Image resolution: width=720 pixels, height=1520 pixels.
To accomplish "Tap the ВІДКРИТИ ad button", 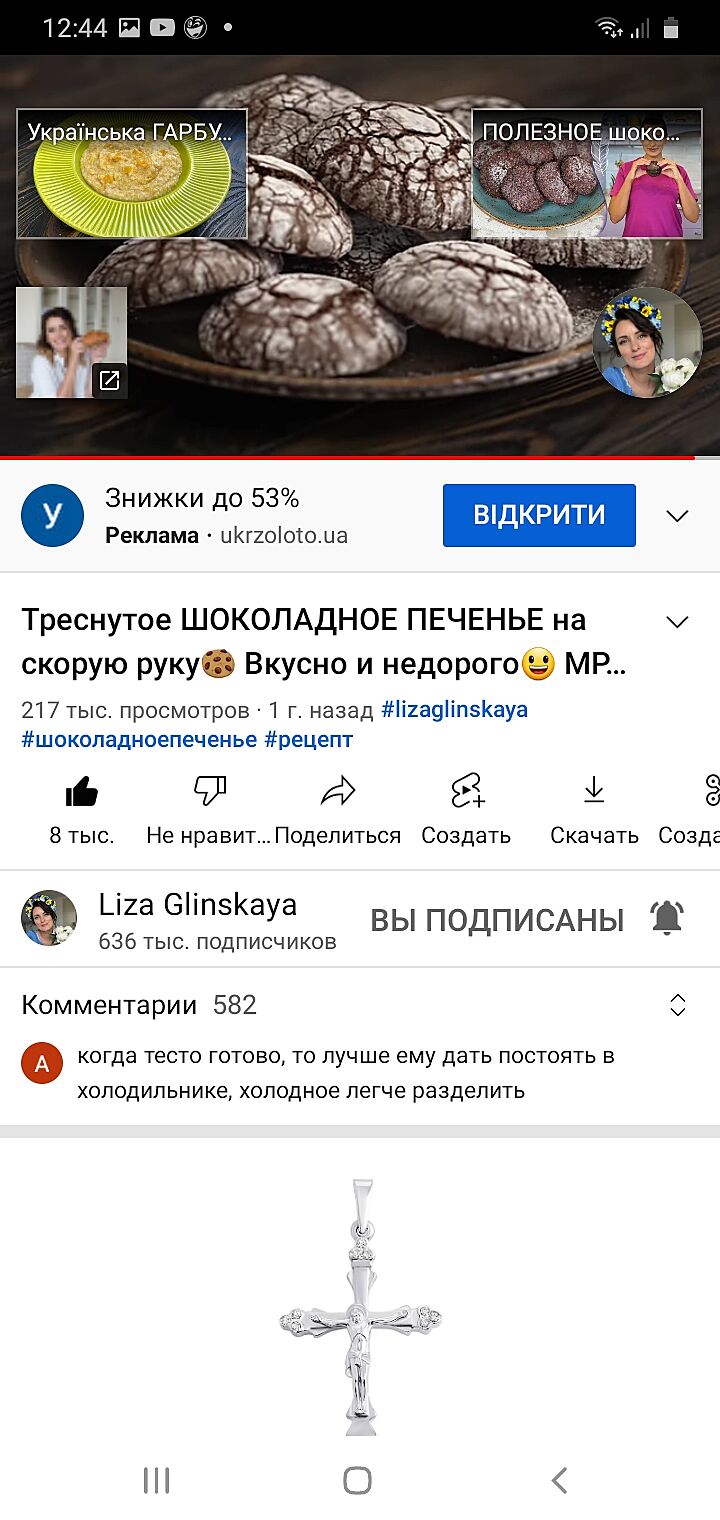I will point(539,516).
